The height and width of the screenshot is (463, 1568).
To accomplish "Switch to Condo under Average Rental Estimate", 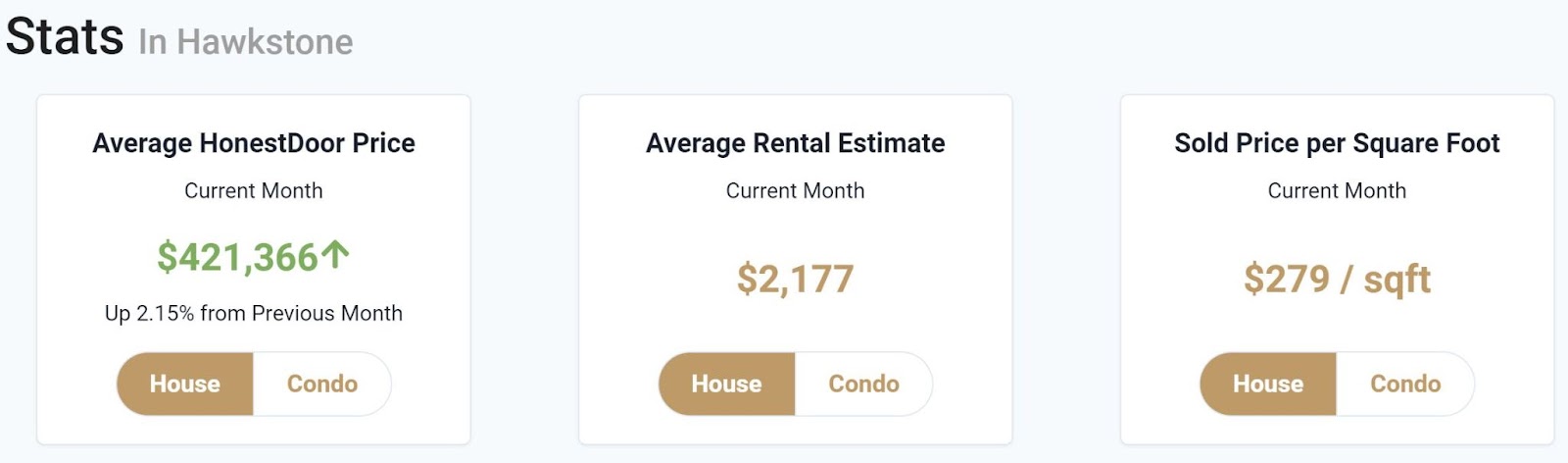I will point(863,384).
